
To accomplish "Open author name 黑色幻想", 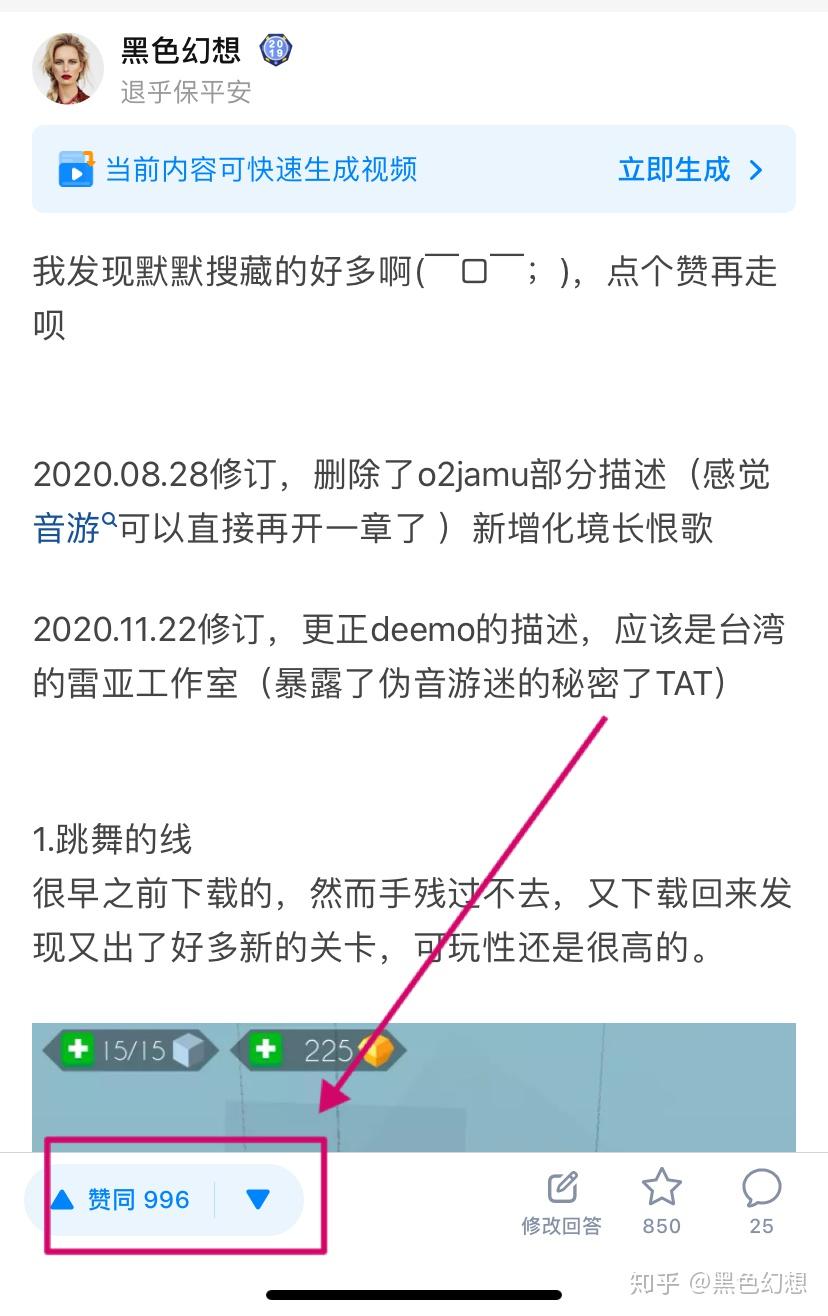I will [180, 50].
